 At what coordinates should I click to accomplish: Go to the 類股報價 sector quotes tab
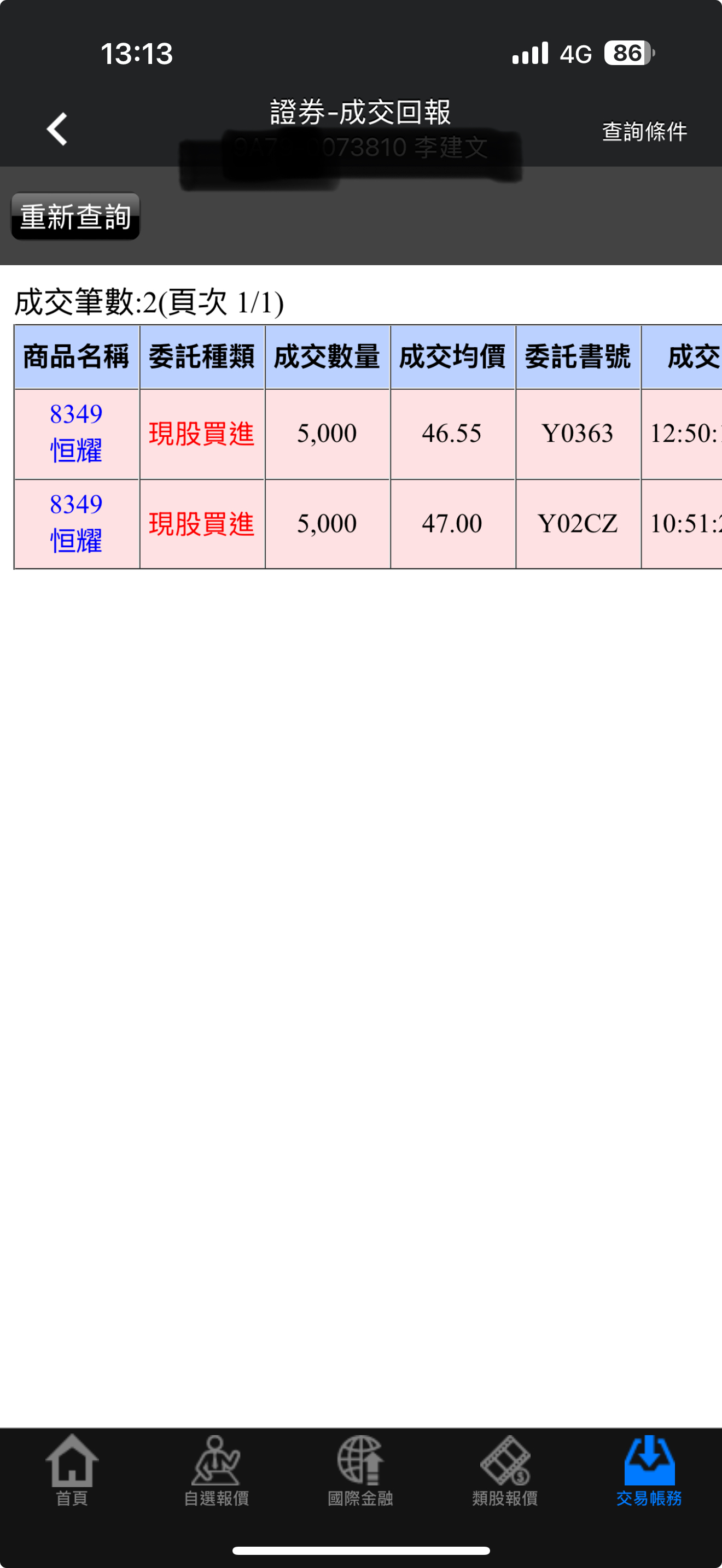tap(505, 1471)
